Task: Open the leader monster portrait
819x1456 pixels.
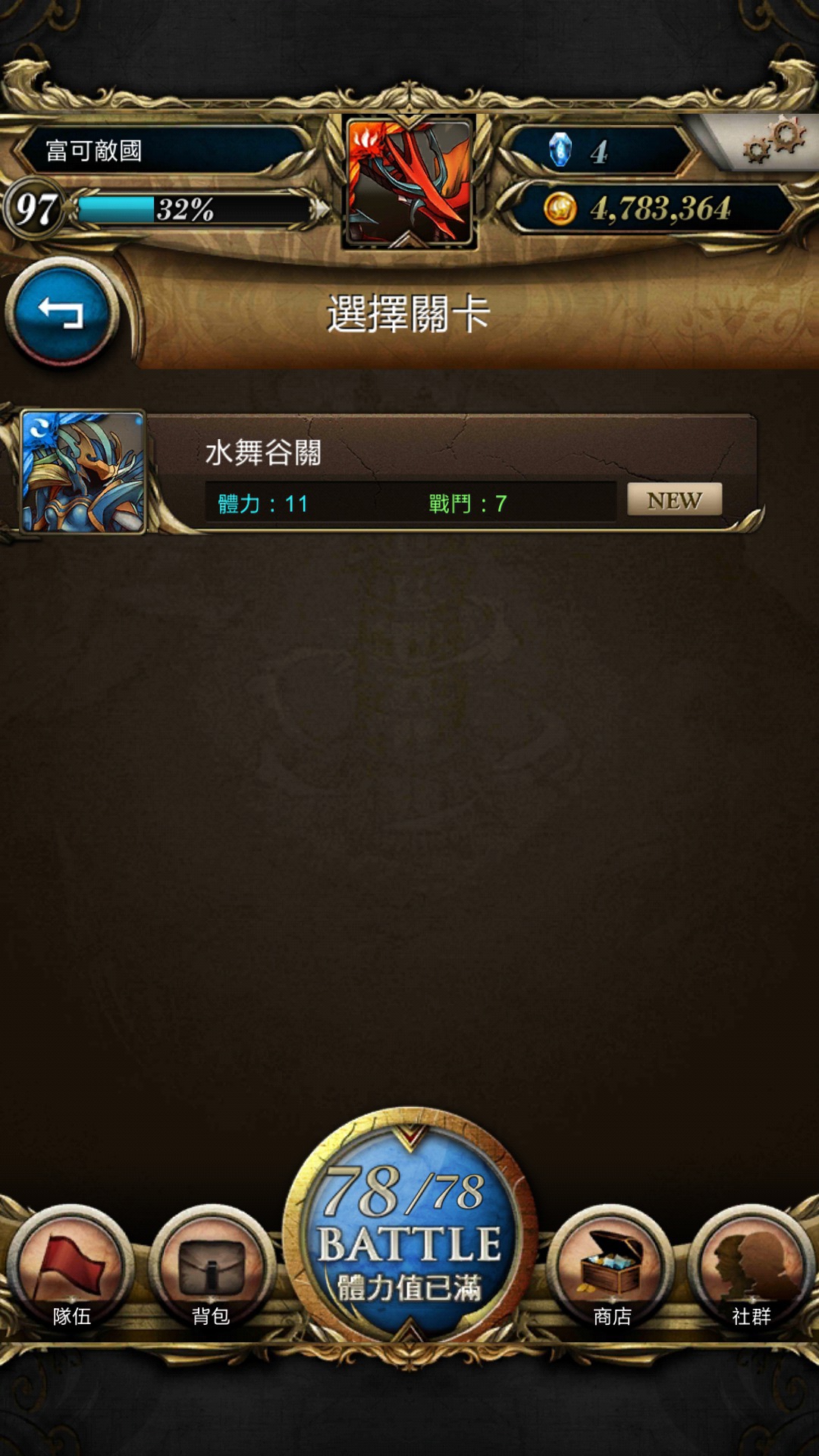Action: (409, 182)
